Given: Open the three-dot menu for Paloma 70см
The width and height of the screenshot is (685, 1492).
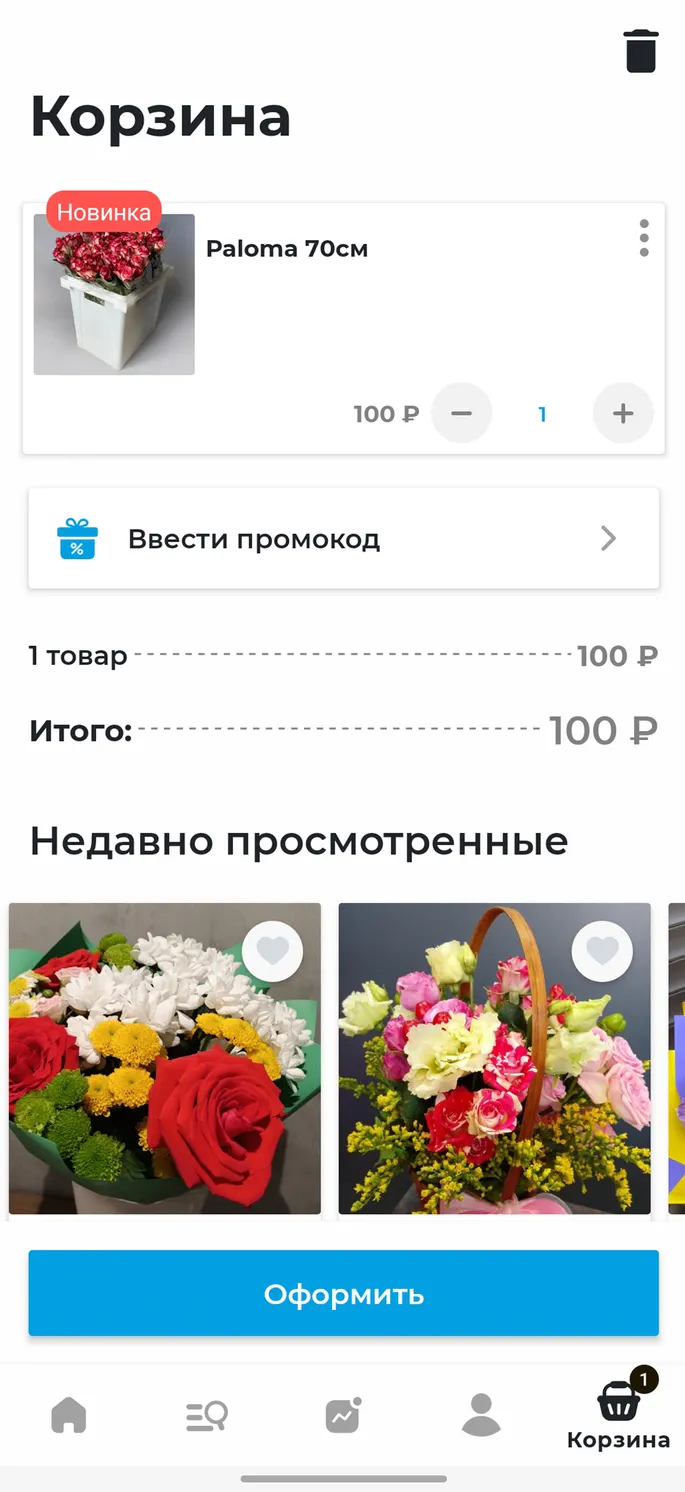Looking at the screenshot, I should pyautogui.click(x=644, y=238).
